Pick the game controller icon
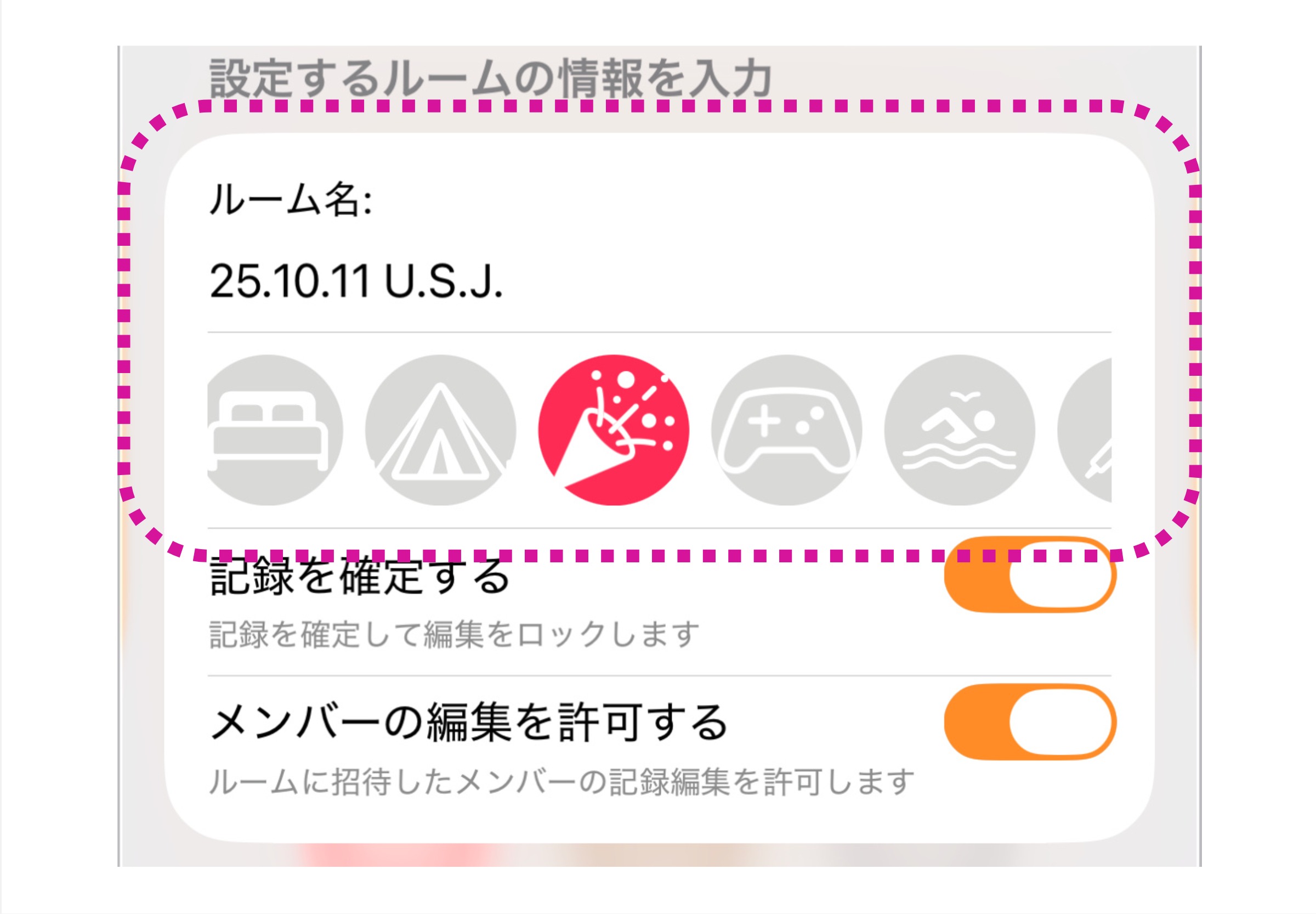1316x914 pixels. (x=786, y=430)
